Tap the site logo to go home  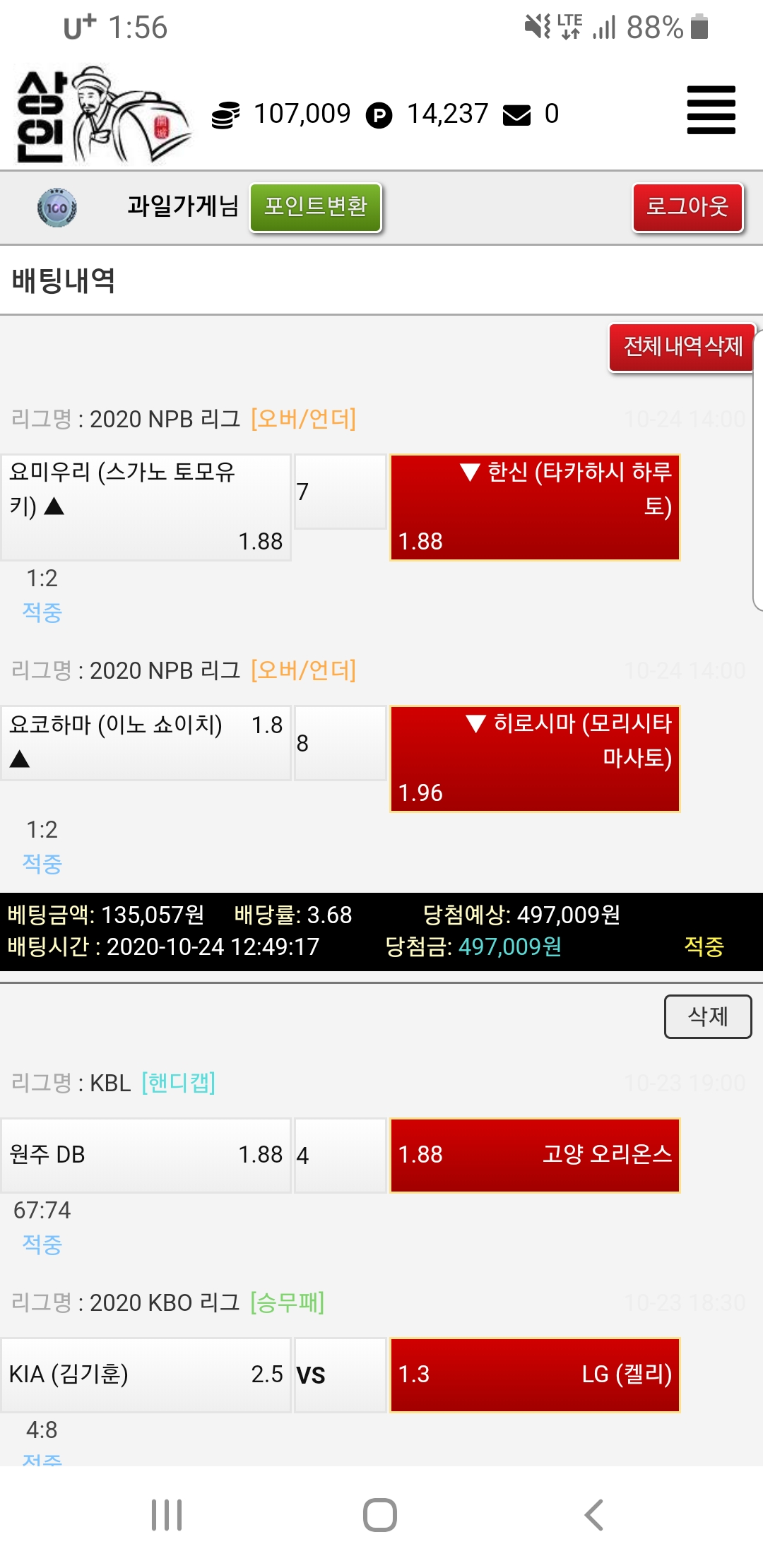(102, 115)
